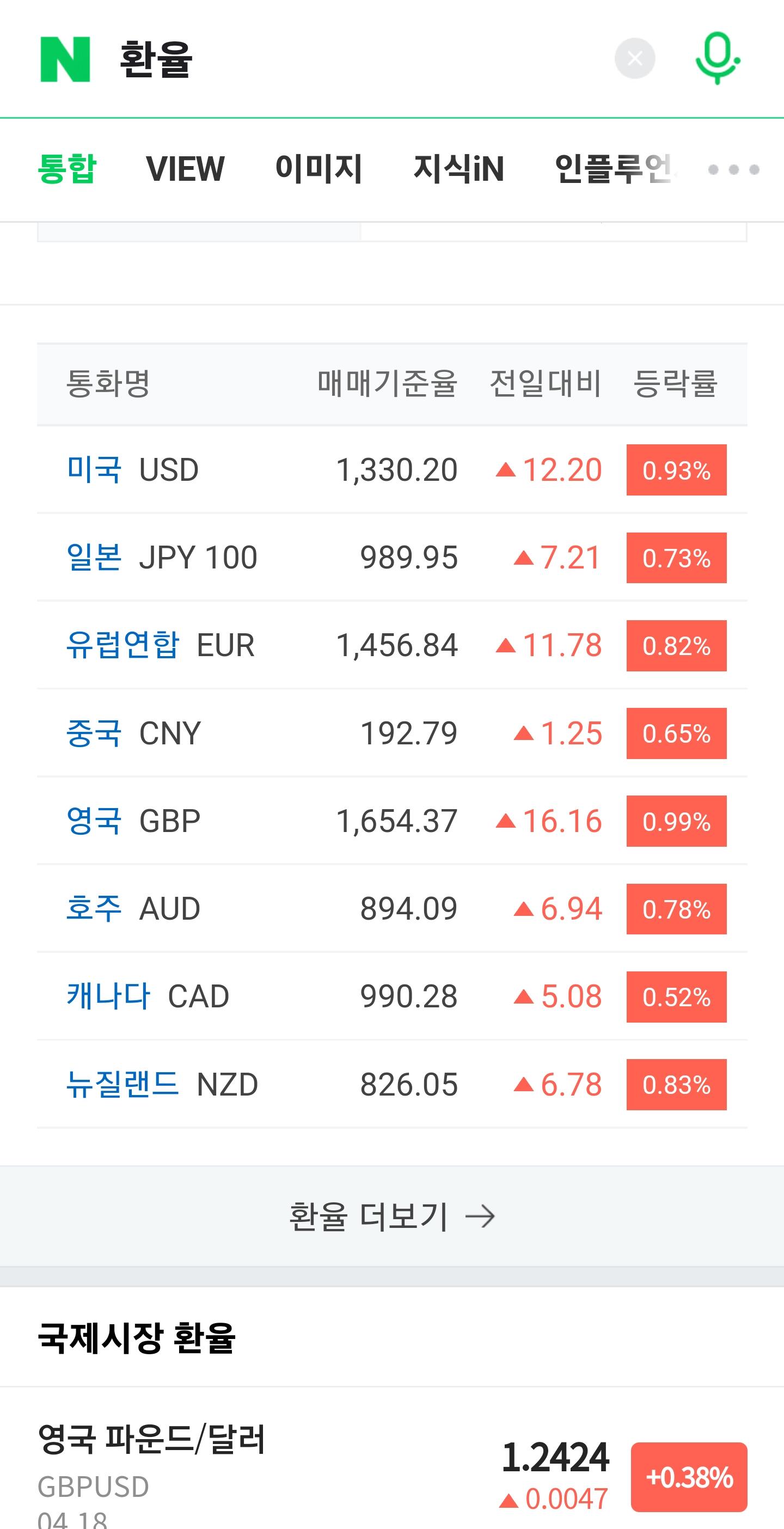Image resolution: width=784 pixels, height=1529 pixels.
Task: Open the 캐나다 CAD exchange rate
Action: (108, 996)
